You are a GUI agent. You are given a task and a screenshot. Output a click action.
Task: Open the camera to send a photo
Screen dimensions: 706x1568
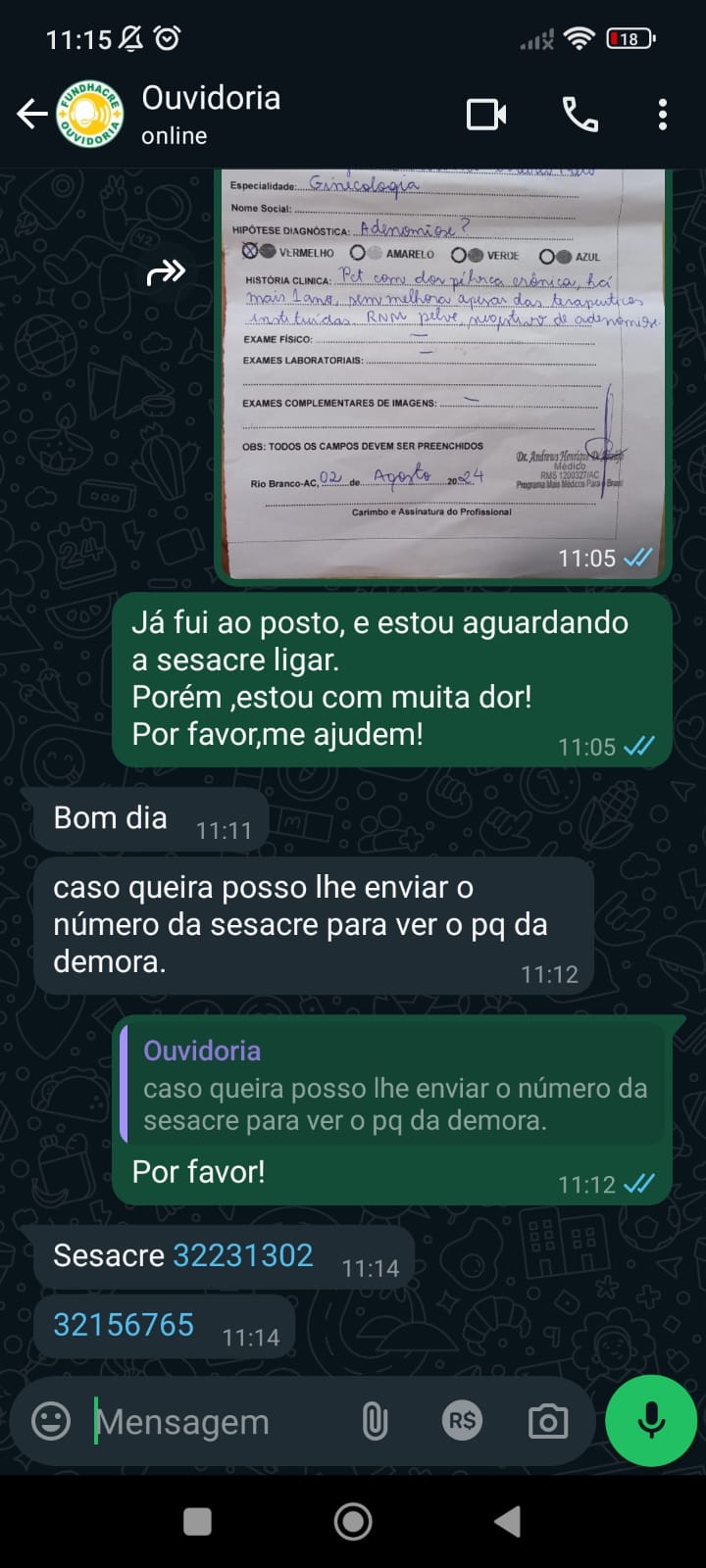(x=547, y=1421)
